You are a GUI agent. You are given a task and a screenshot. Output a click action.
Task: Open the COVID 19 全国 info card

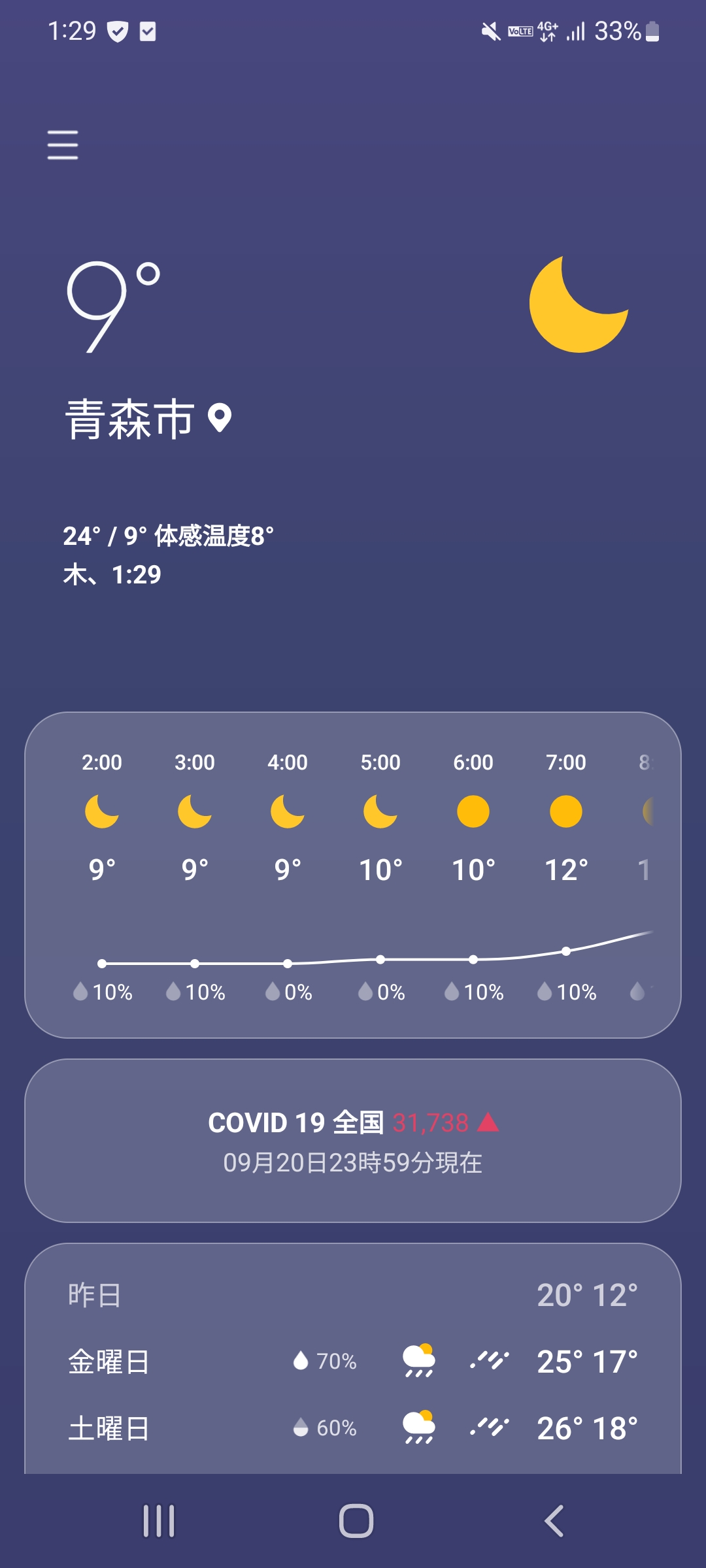(353, 1140)
